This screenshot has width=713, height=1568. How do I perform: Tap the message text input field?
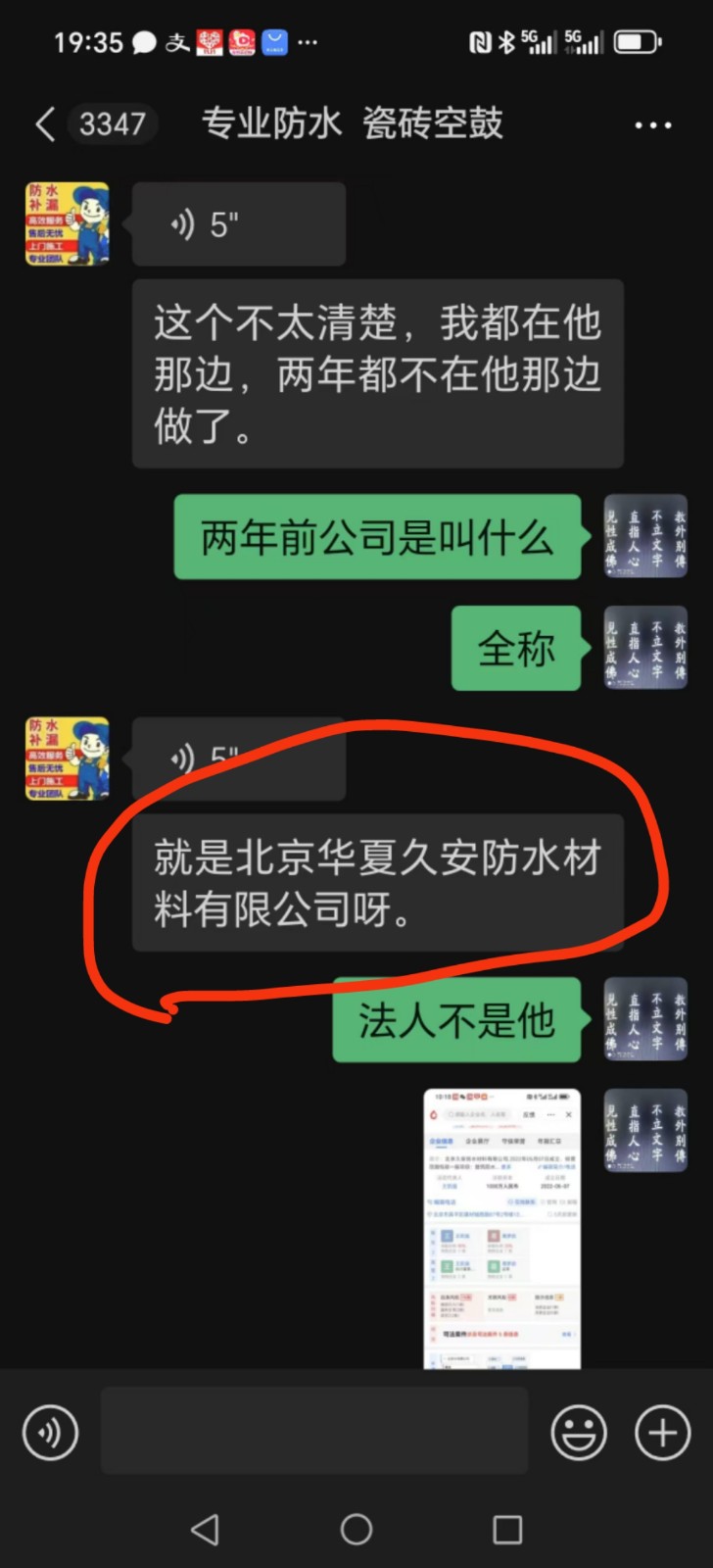point(313,1431)
